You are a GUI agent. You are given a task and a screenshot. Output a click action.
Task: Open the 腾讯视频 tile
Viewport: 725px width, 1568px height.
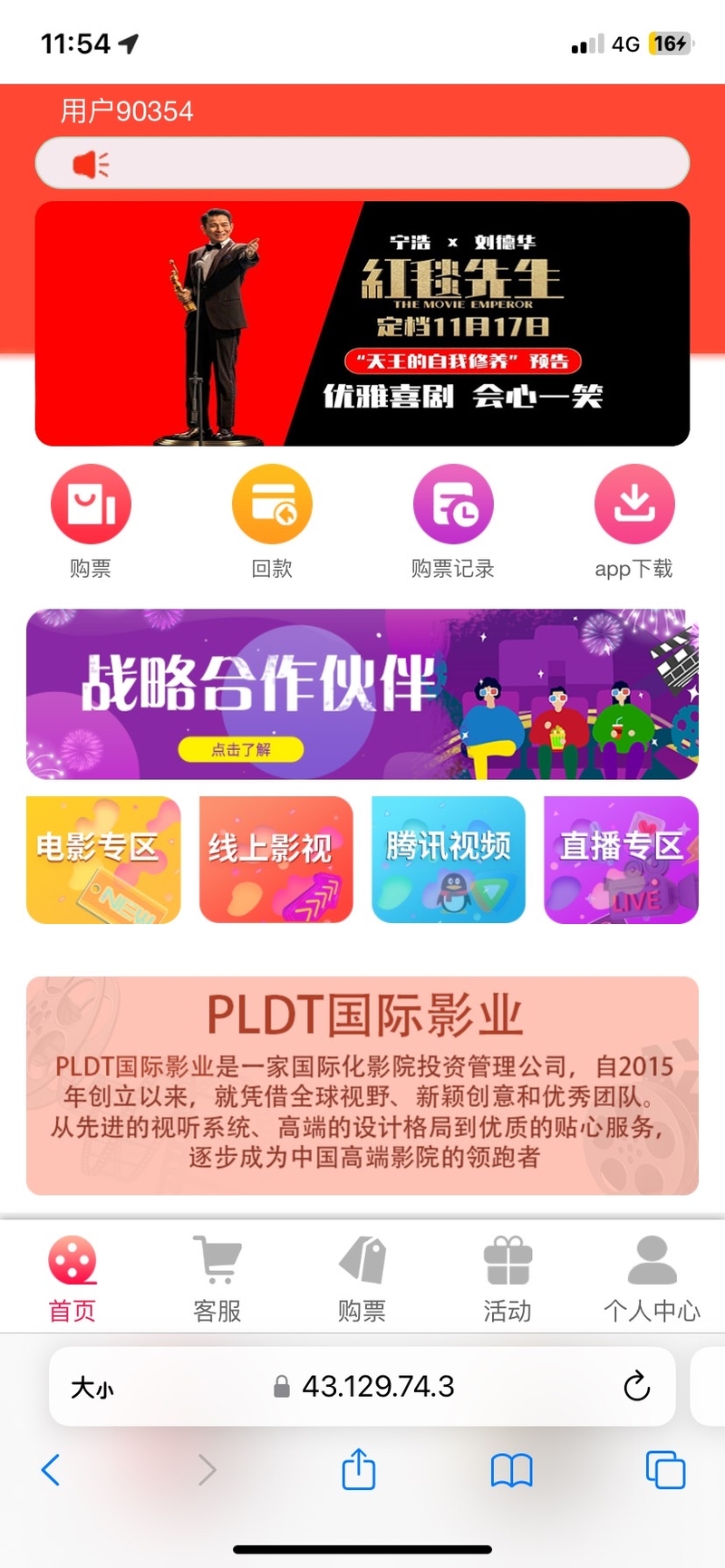click(x=449, y=860)
